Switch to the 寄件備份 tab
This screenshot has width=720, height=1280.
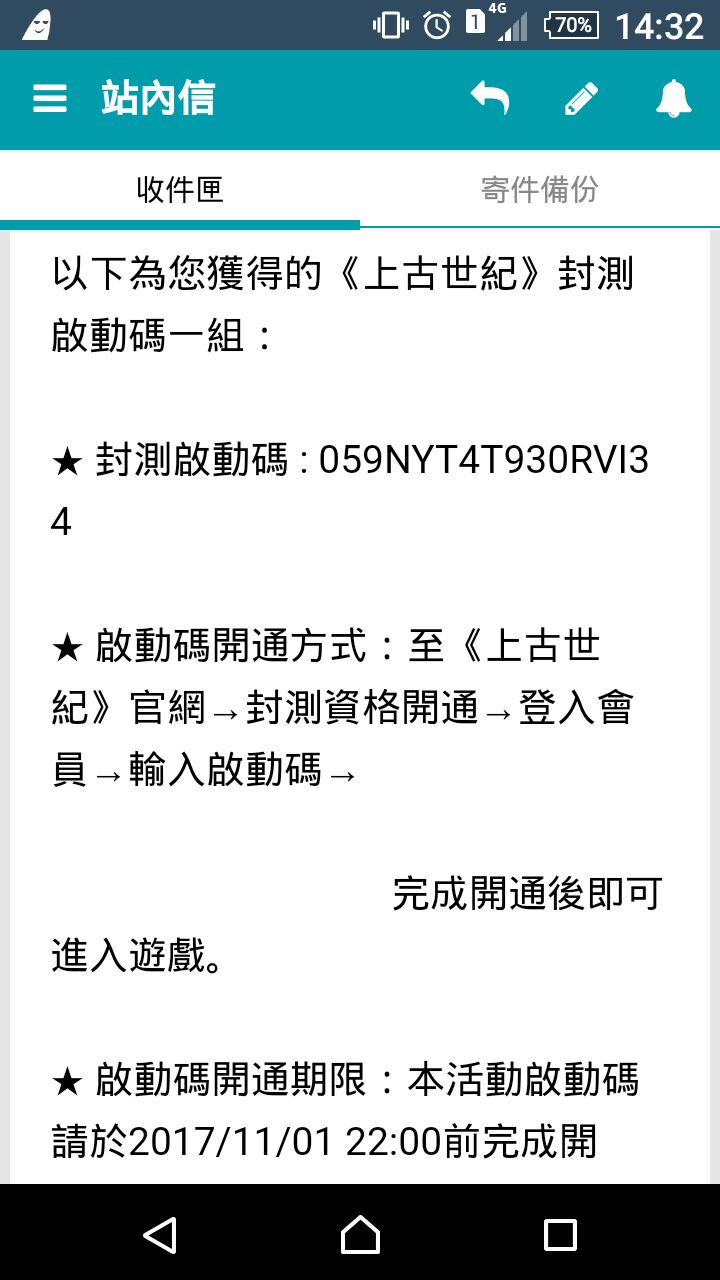540,190
